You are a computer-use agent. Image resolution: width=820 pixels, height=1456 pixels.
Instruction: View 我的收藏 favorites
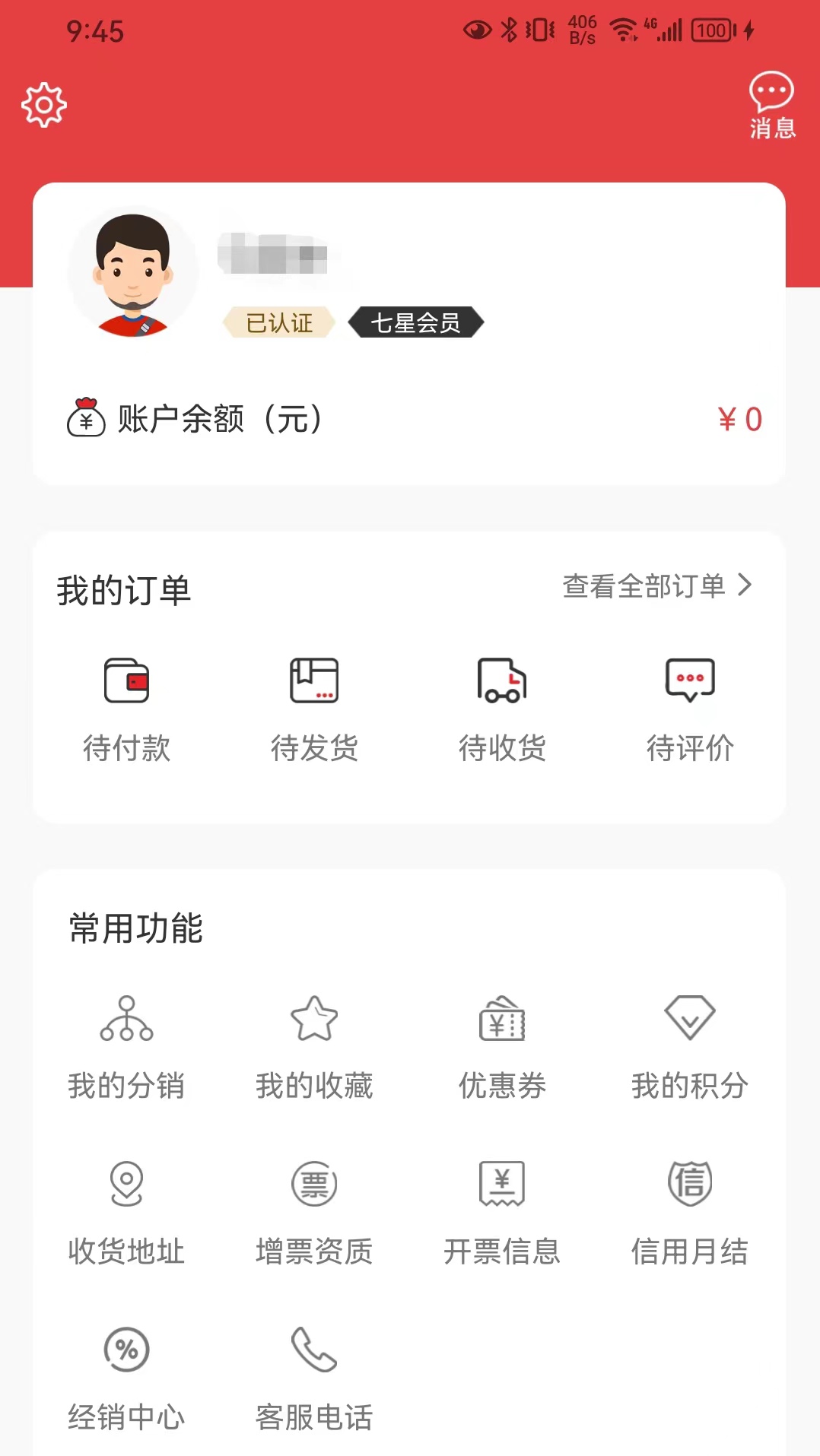(x=314, y=1049)
